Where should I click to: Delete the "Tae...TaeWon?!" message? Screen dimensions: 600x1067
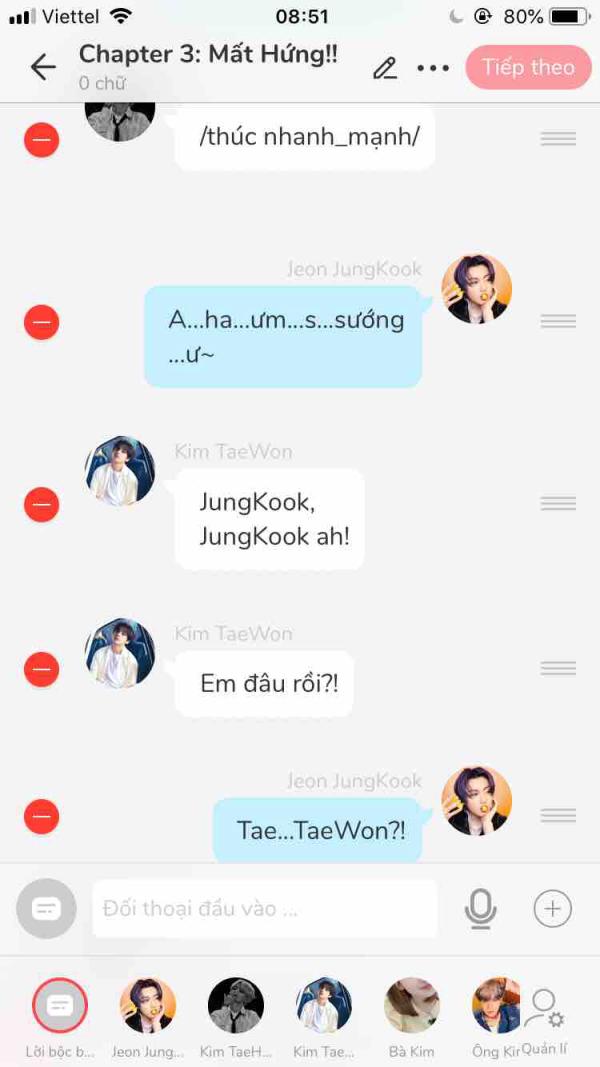point(41,816)
